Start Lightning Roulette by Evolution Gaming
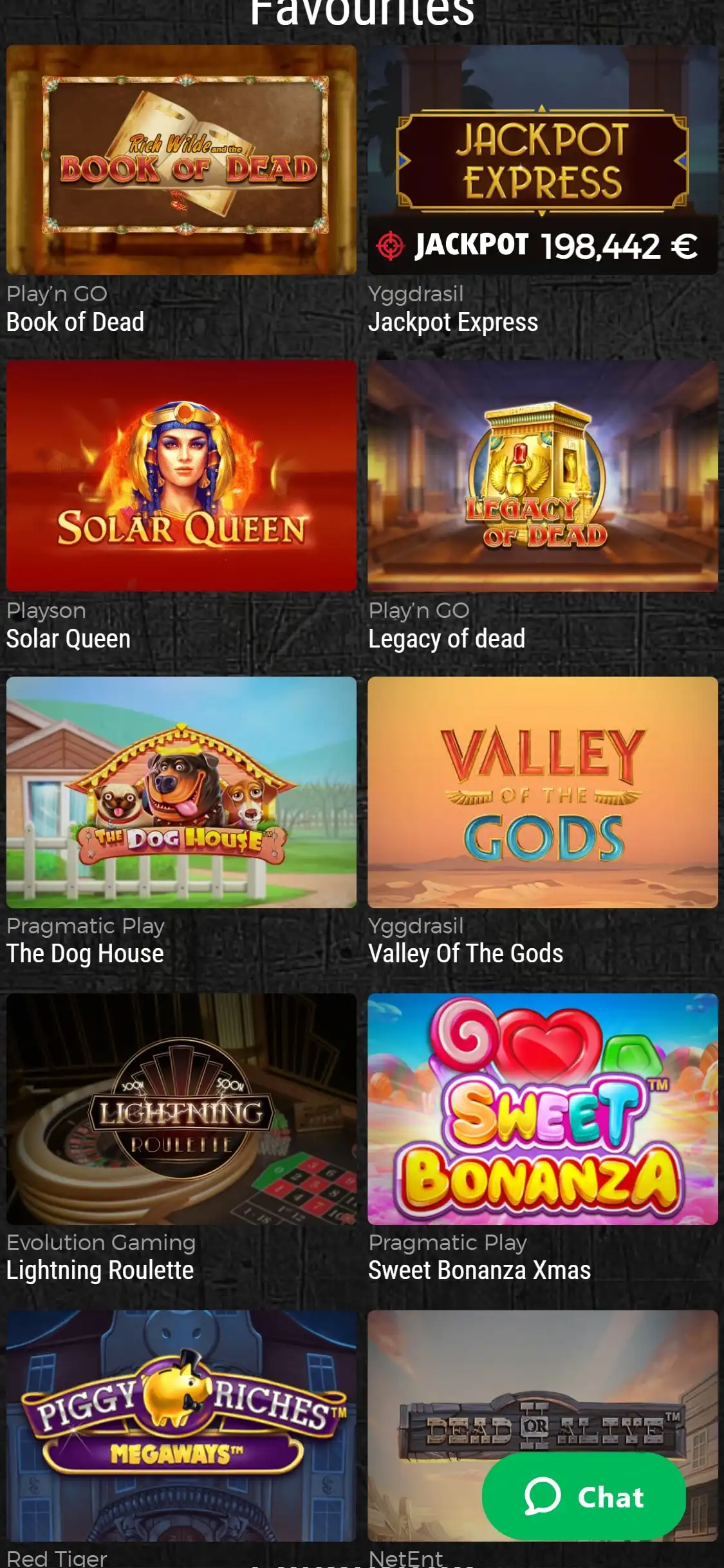The width and height of the screenshot is (724, 1568). [181, 1108]
